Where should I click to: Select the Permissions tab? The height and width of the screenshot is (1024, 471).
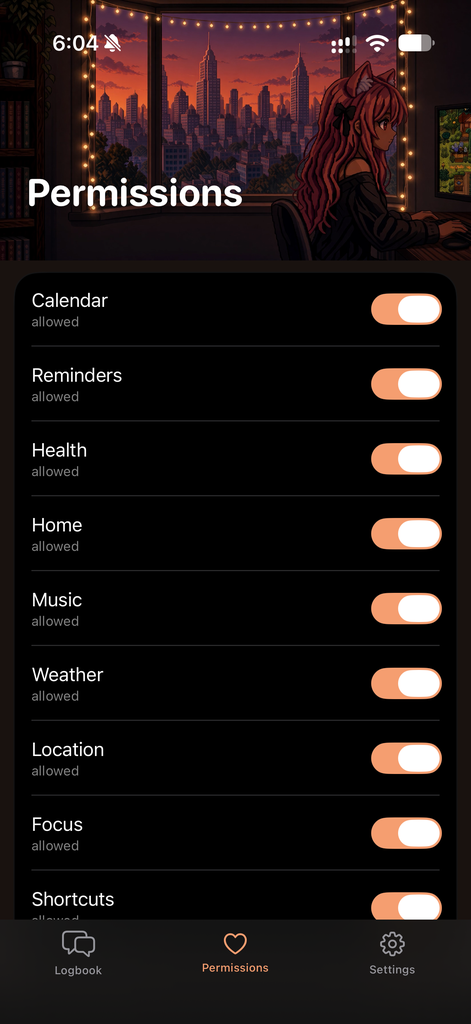(235, 953)
